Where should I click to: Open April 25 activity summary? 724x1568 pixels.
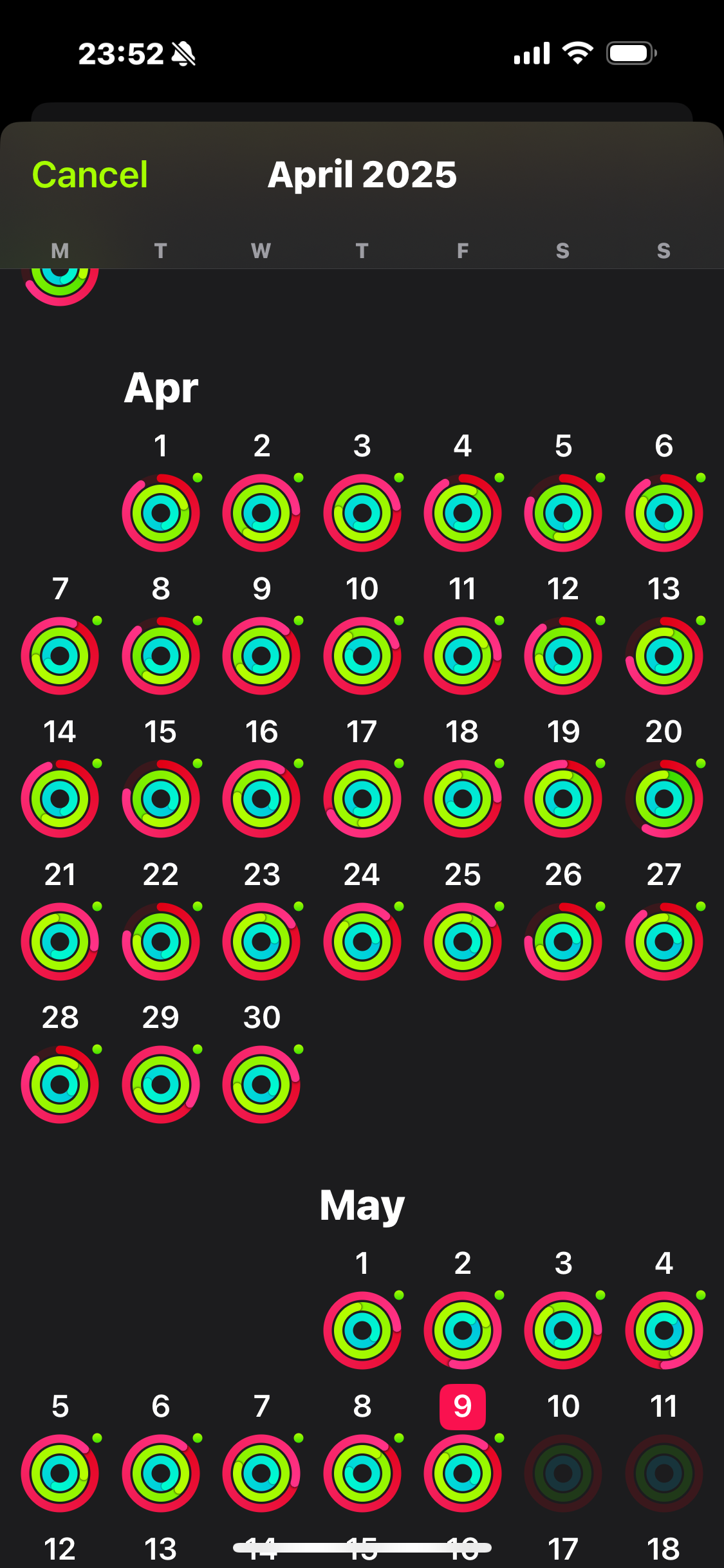click(x=463, y=942)
